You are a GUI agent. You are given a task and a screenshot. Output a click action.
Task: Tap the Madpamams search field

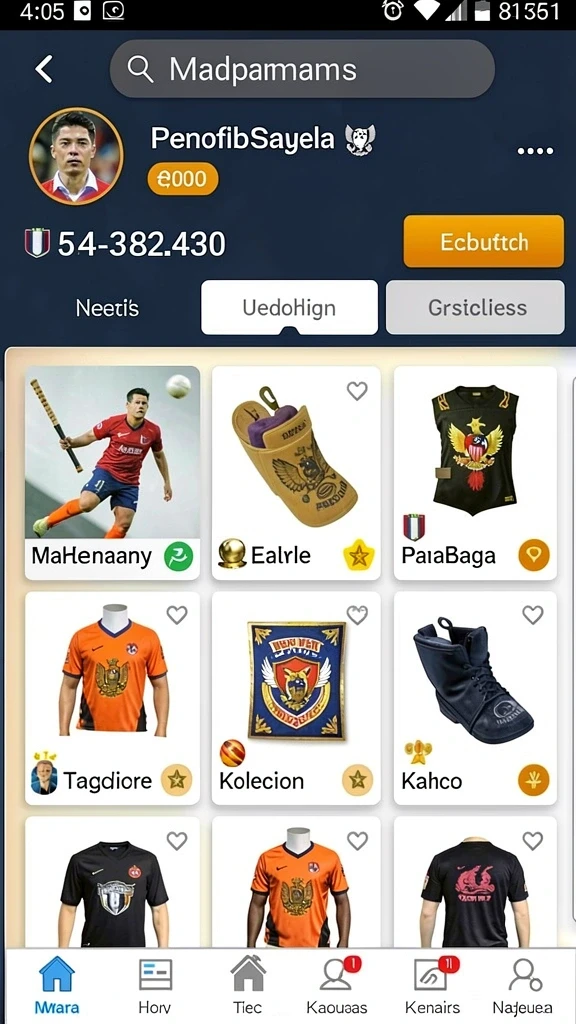click(x=302, y=69)
